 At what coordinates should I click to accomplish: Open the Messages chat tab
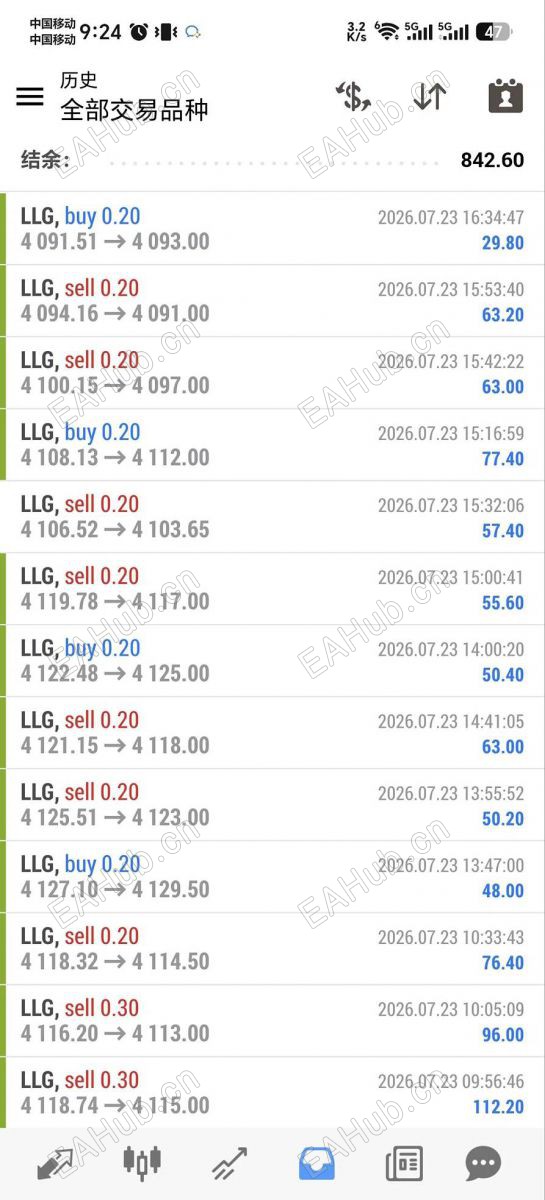point(483,1163)
